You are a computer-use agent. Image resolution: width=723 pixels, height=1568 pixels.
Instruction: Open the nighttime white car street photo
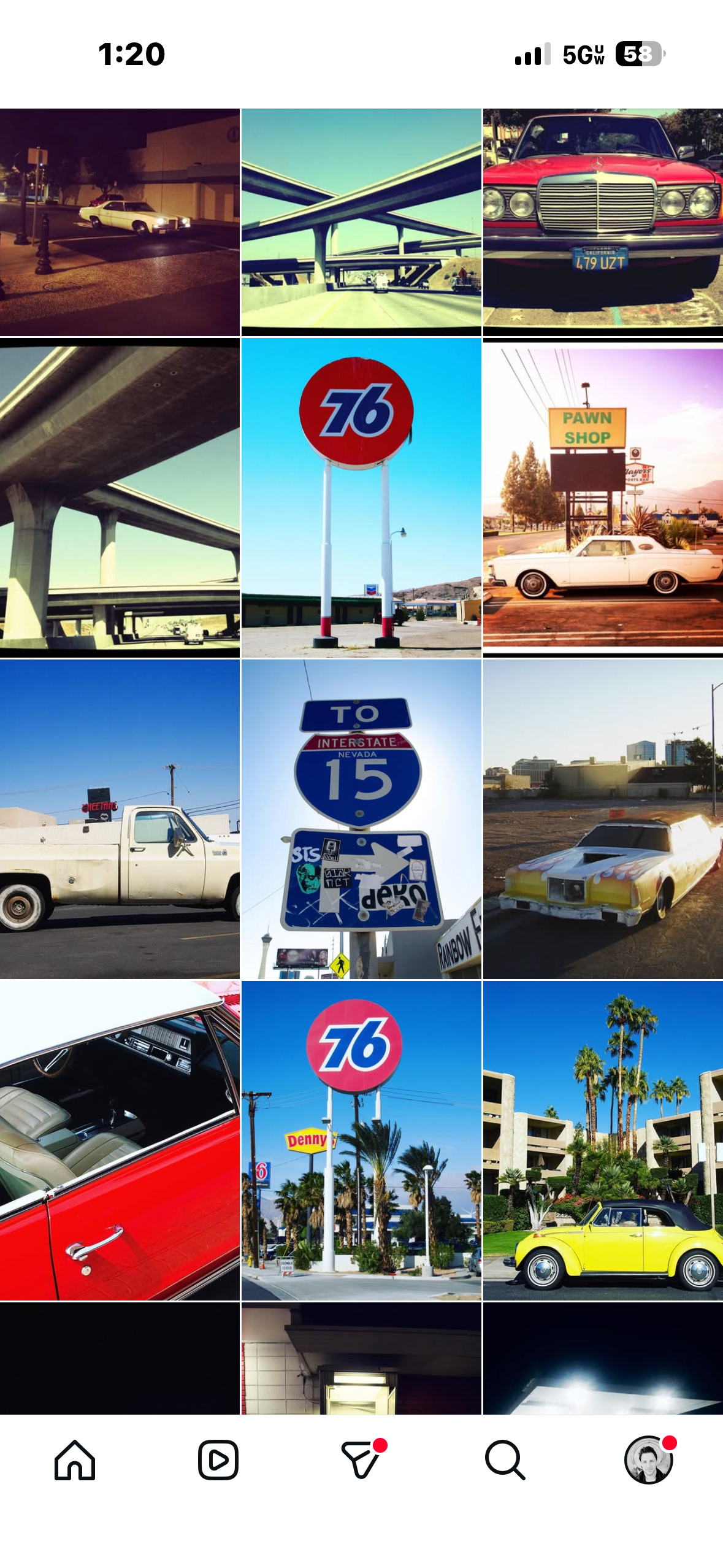coord(120,222)
